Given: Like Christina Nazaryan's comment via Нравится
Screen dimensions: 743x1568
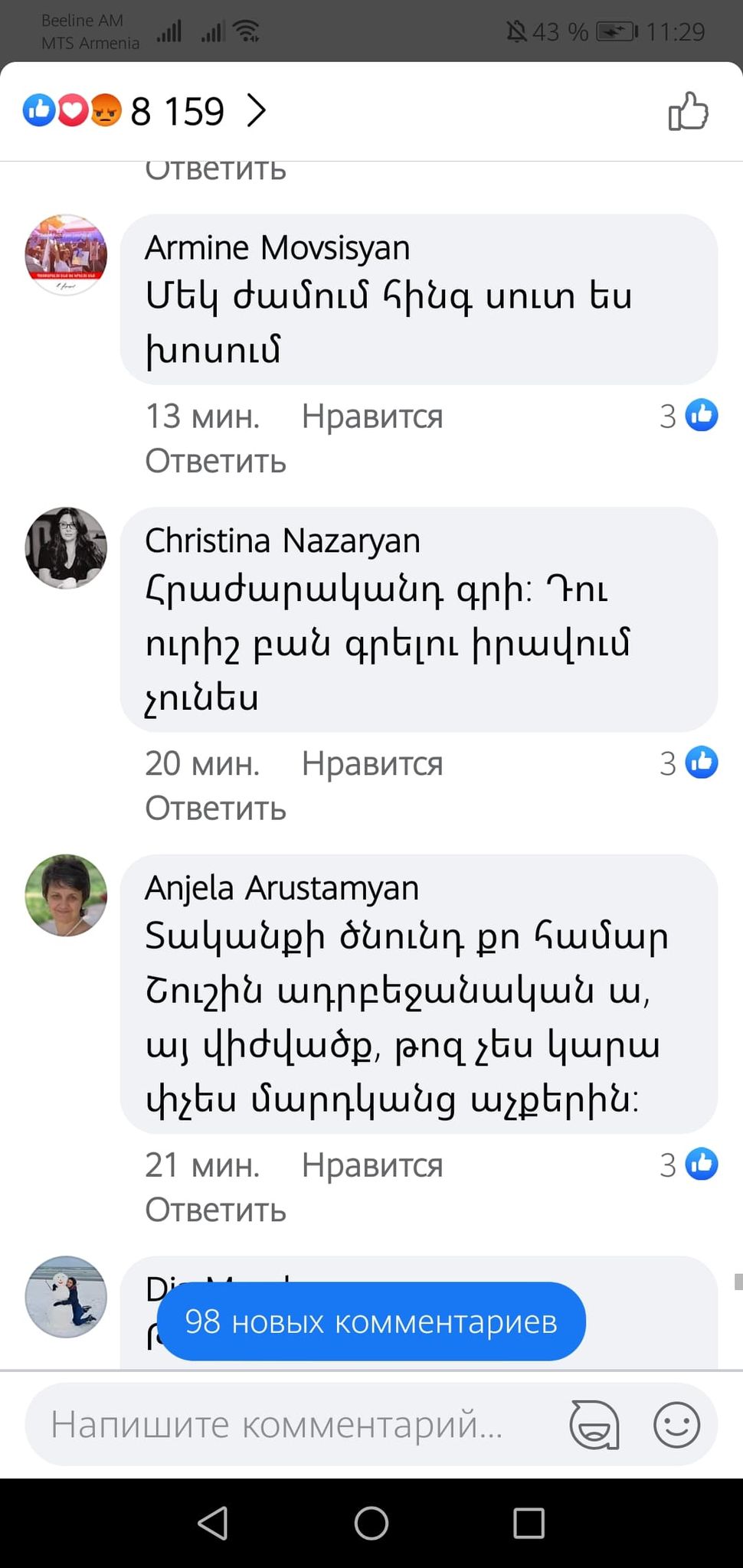Looking at the screenshot, I should pos(372,763).
